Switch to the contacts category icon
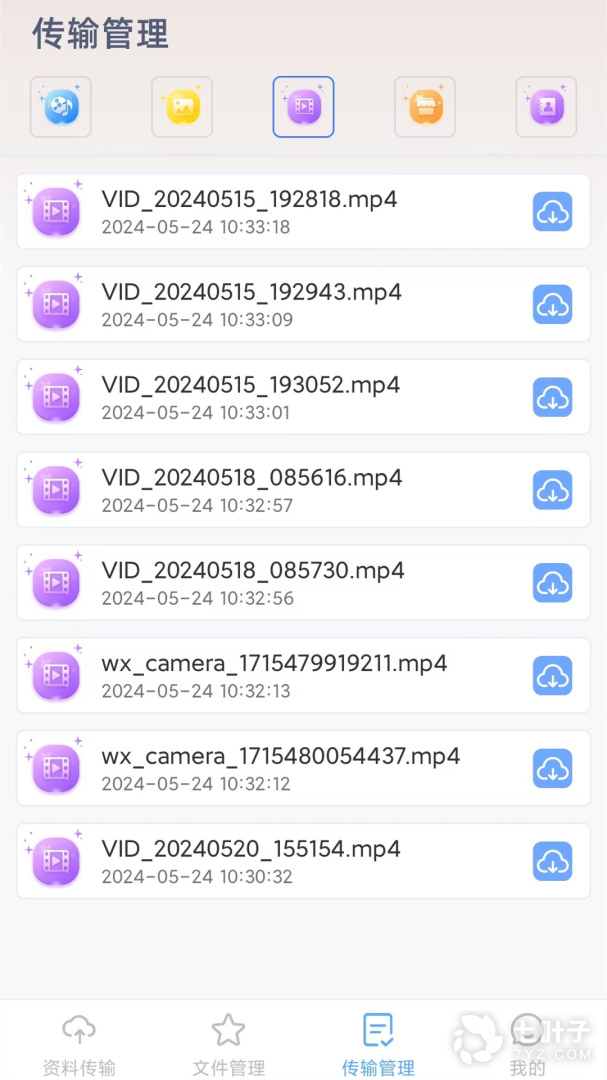Image resolution: width=607 pixels, height=1080 pixels. click(x=546, y=107)
